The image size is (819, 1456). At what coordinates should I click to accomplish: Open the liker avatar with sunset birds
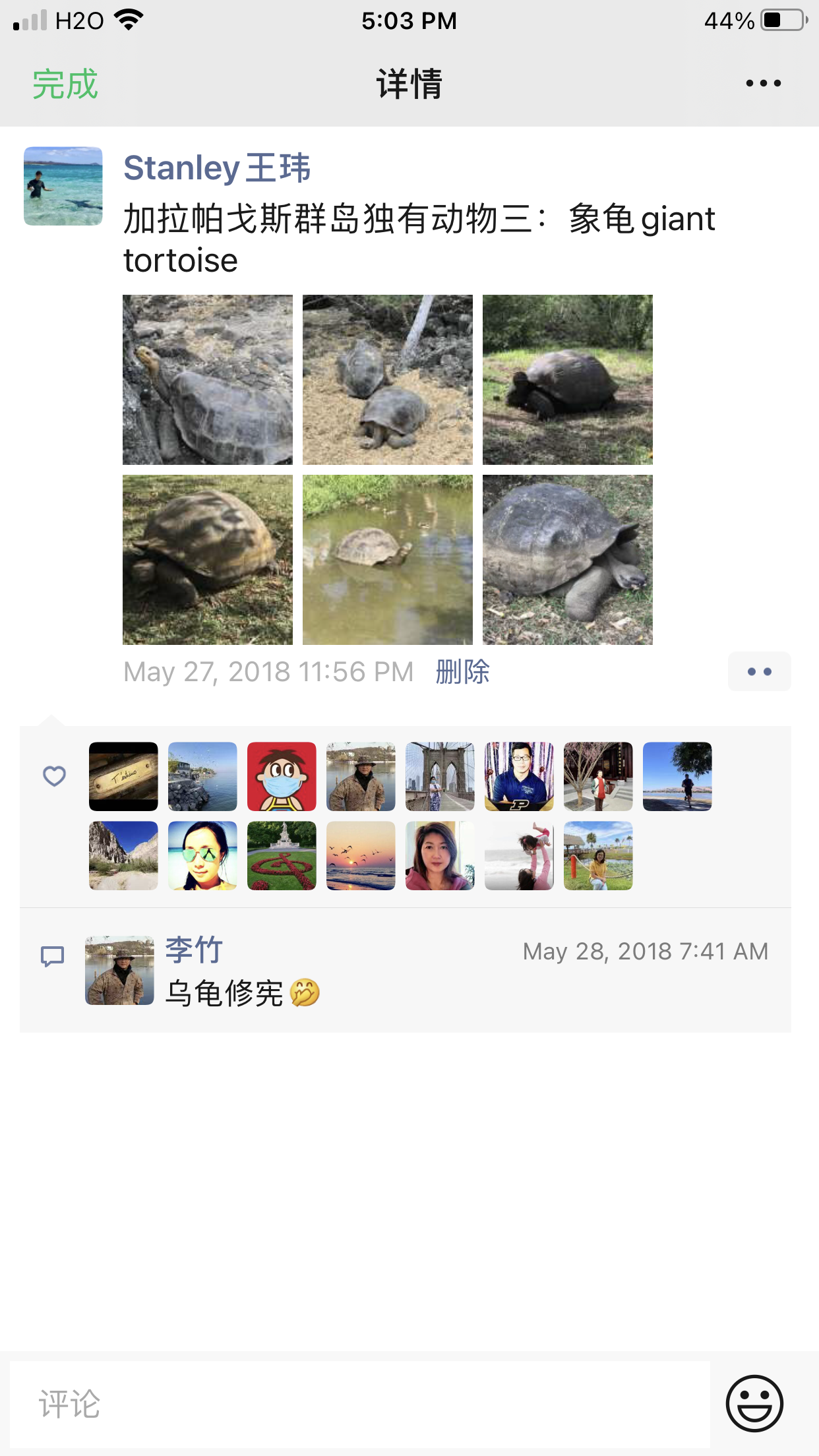pos(361,855)
